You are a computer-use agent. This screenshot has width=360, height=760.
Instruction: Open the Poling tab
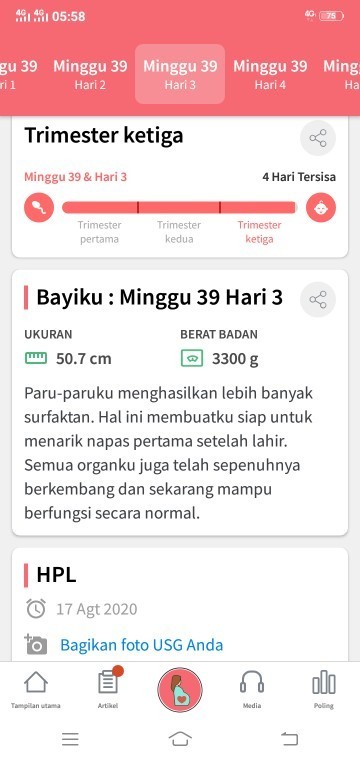pos(324,689)
